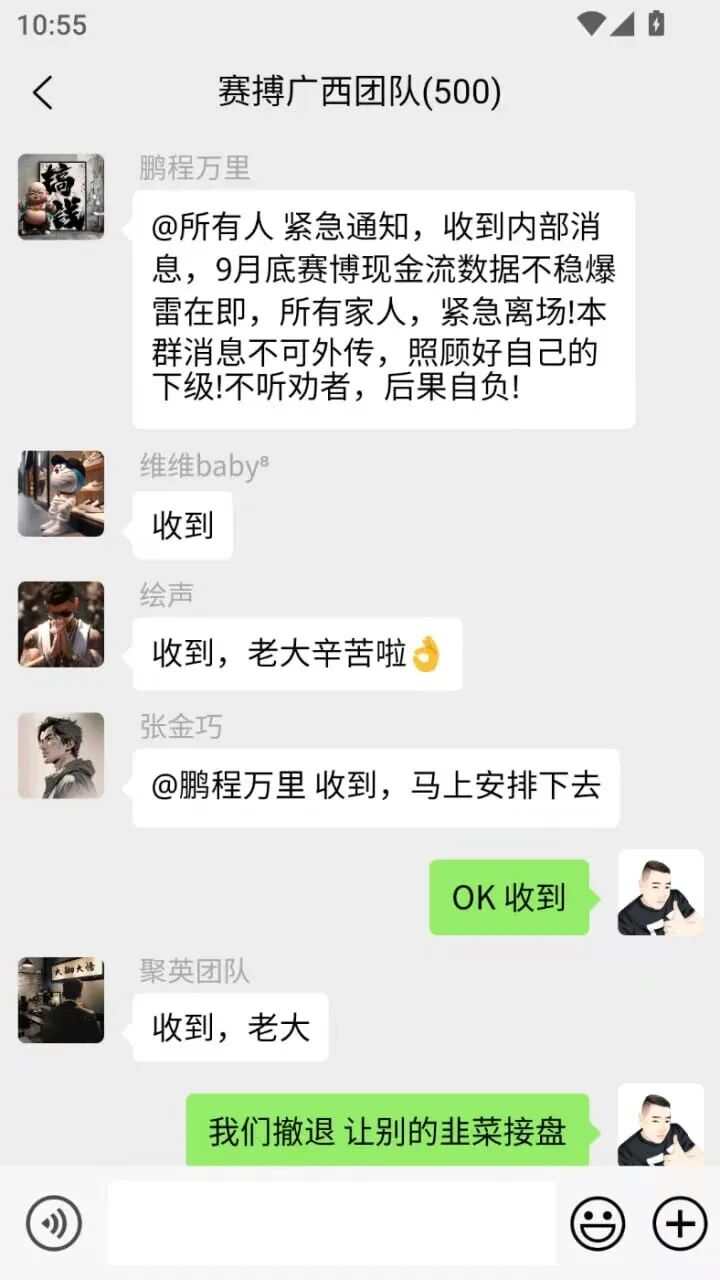The image size is (720, 1280).
Task: Tap the 收到，老大 bubble
Action: pos(230,1027)
